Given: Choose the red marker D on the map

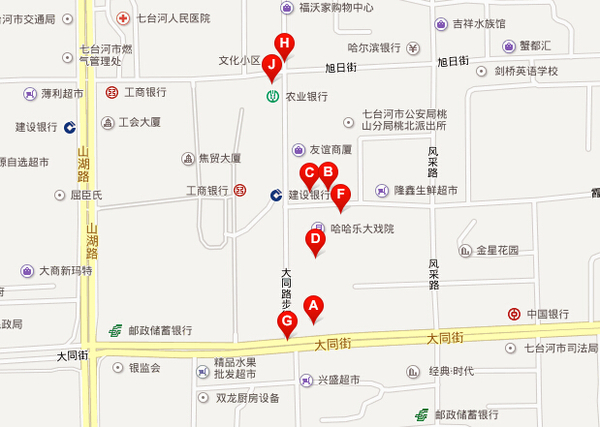Looking at the screenshot, I should pyautogui.click(x=315, y=240).
